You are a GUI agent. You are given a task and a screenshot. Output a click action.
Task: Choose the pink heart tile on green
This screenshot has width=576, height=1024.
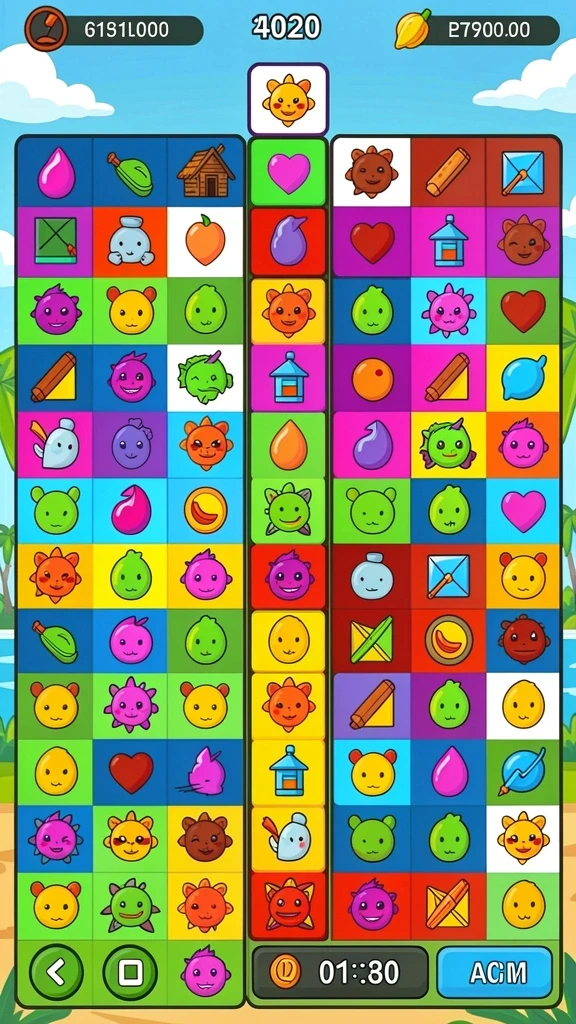coord(288,173)
